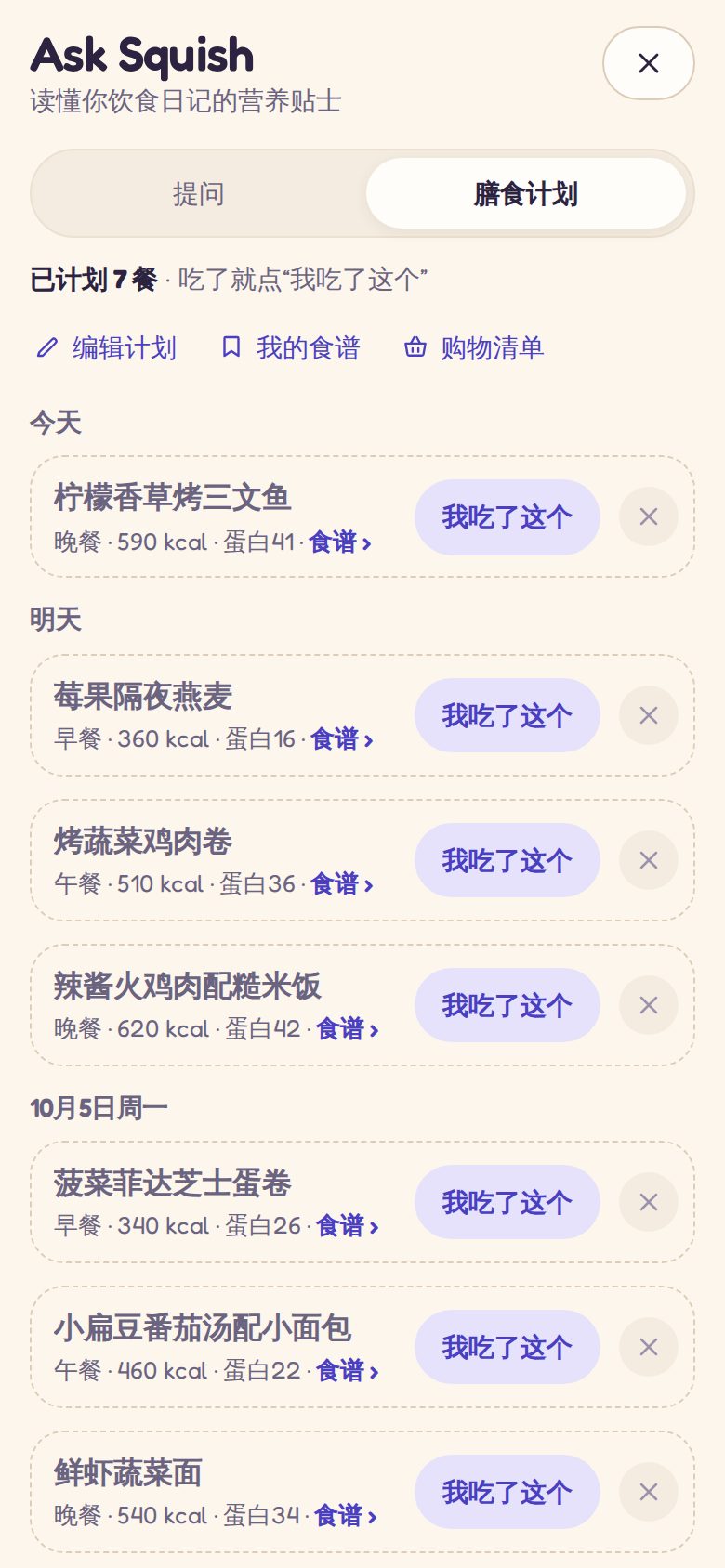
Task: View the recipe for 鲜虾蔬菜面
Action: 346,1516
